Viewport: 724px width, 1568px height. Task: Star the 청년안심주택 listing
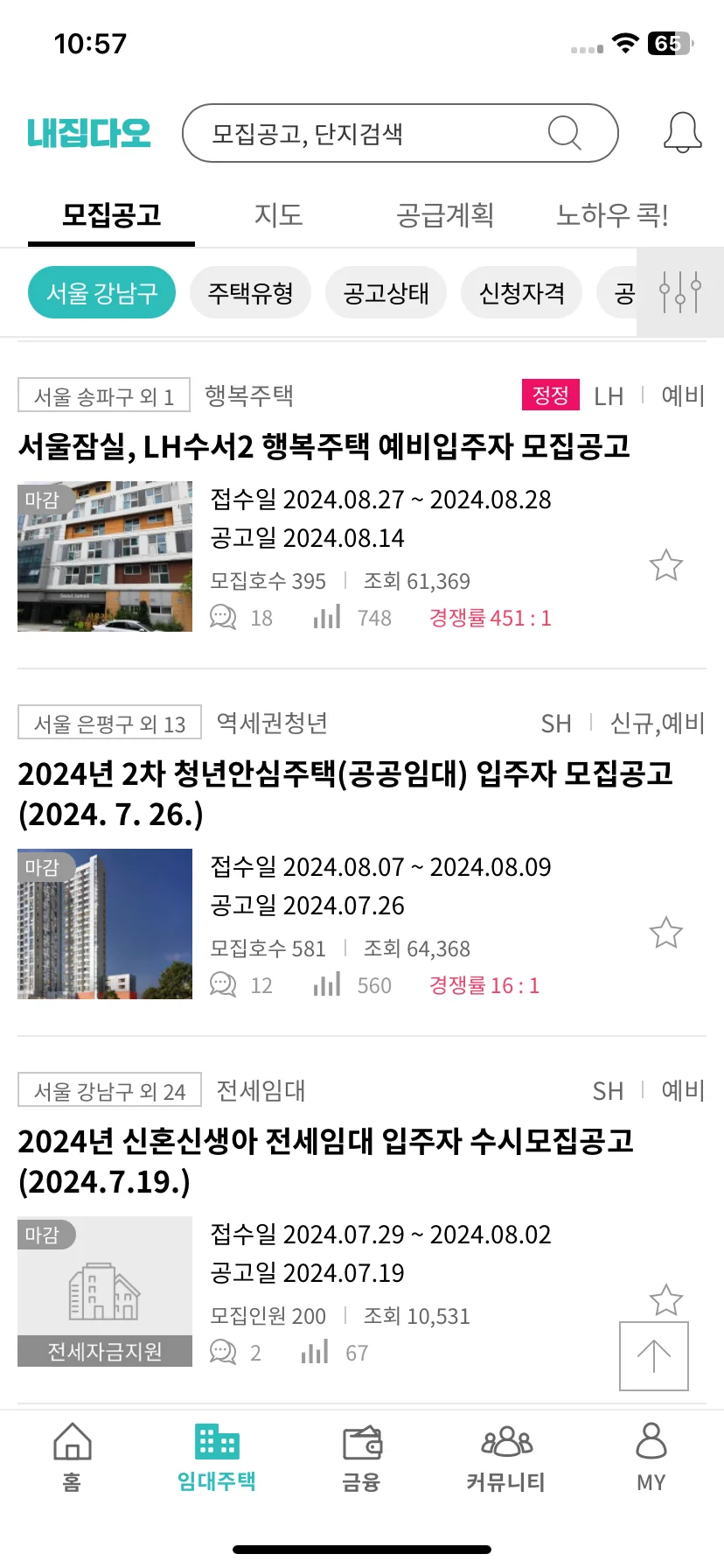pos(666,933)
